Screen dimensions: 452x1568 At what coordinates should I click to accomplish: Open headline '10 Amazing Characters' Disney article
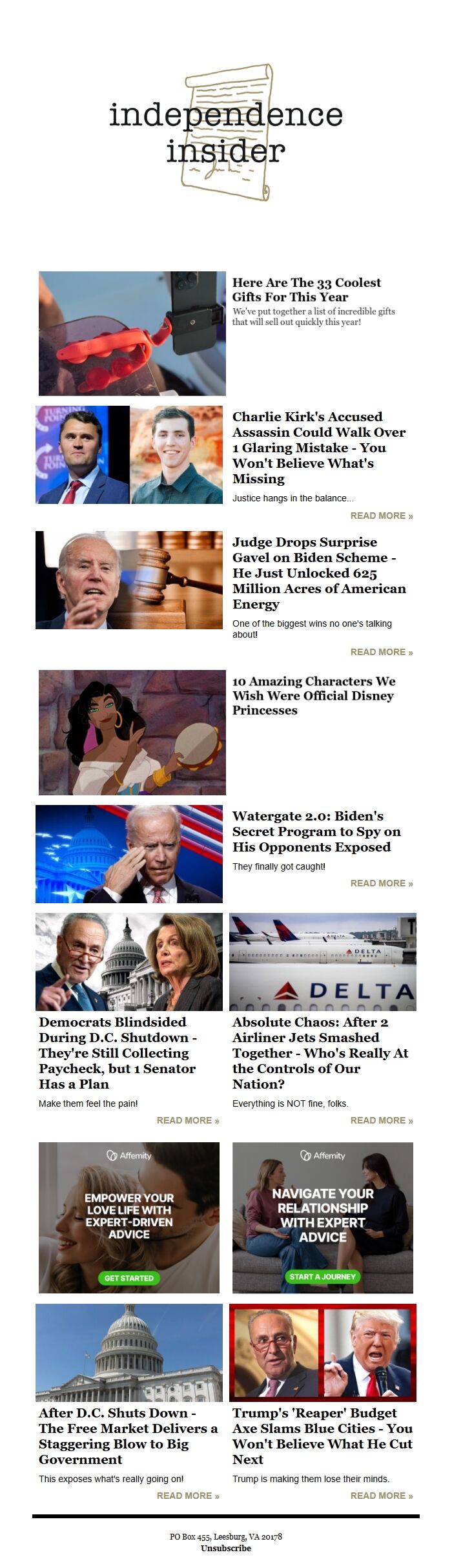(313, 695)
